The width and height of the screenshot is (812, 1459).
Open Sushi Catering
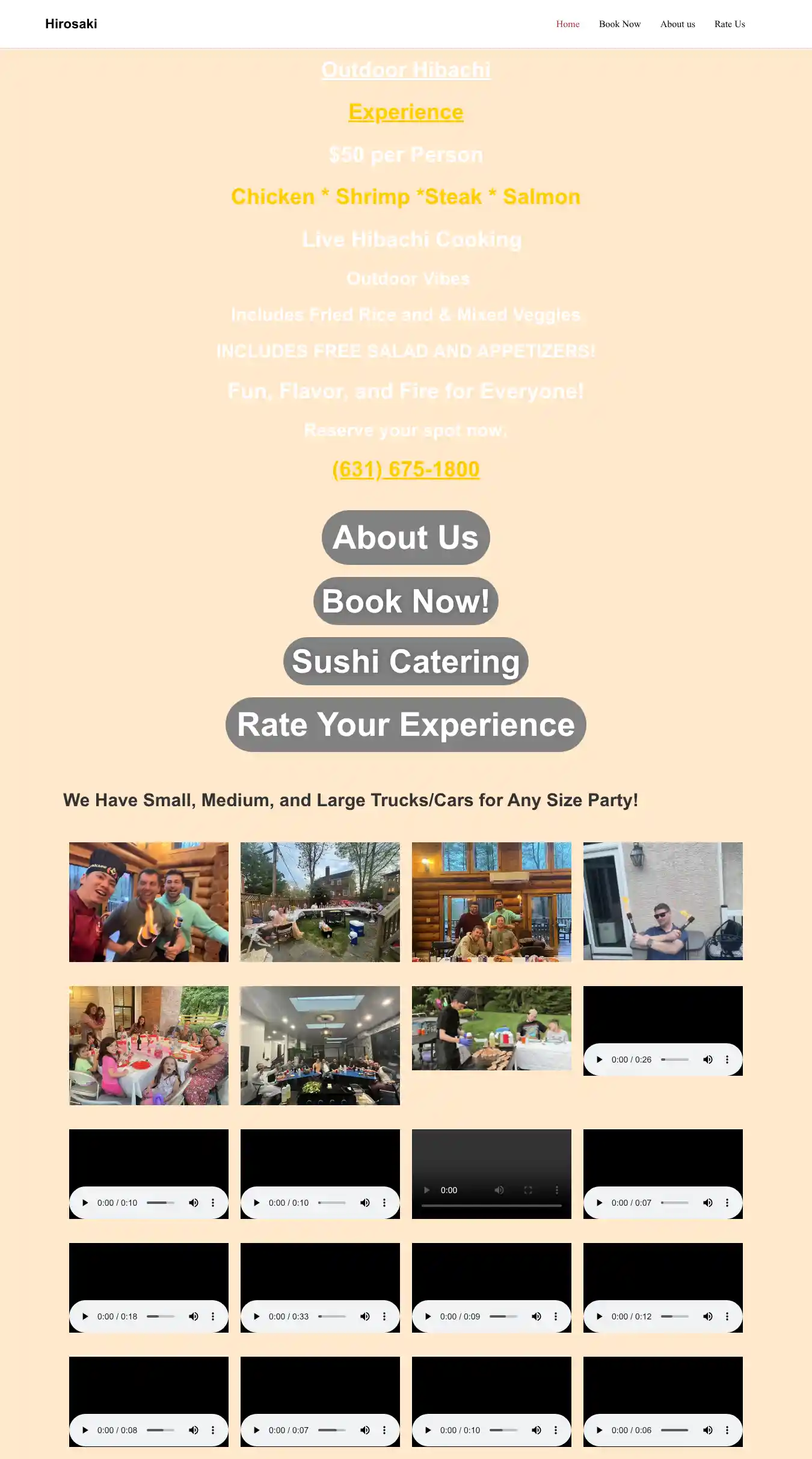[x=405, y=661]
